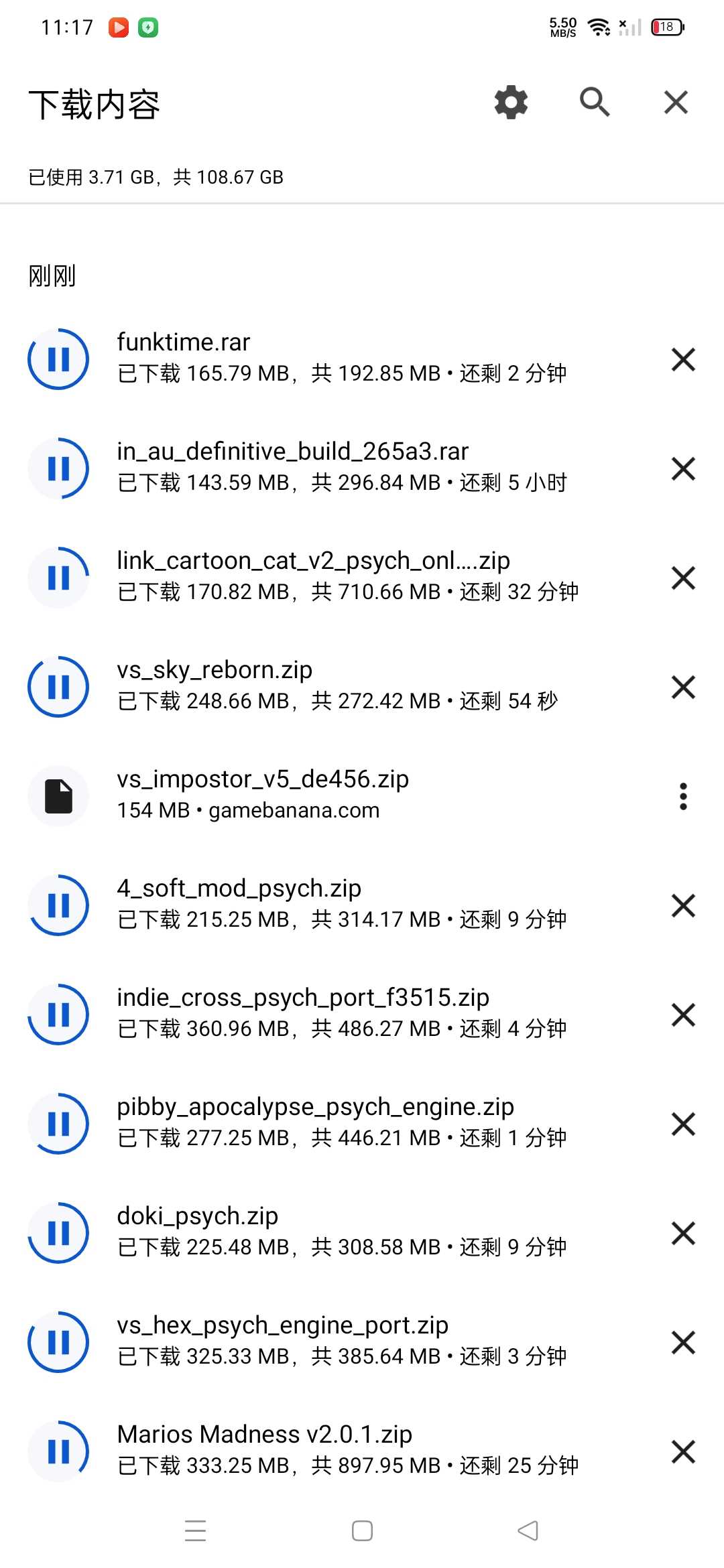Cancel in_au_definitive_build_265a3.rar download
724x1568 pixels.
point(683,468)
